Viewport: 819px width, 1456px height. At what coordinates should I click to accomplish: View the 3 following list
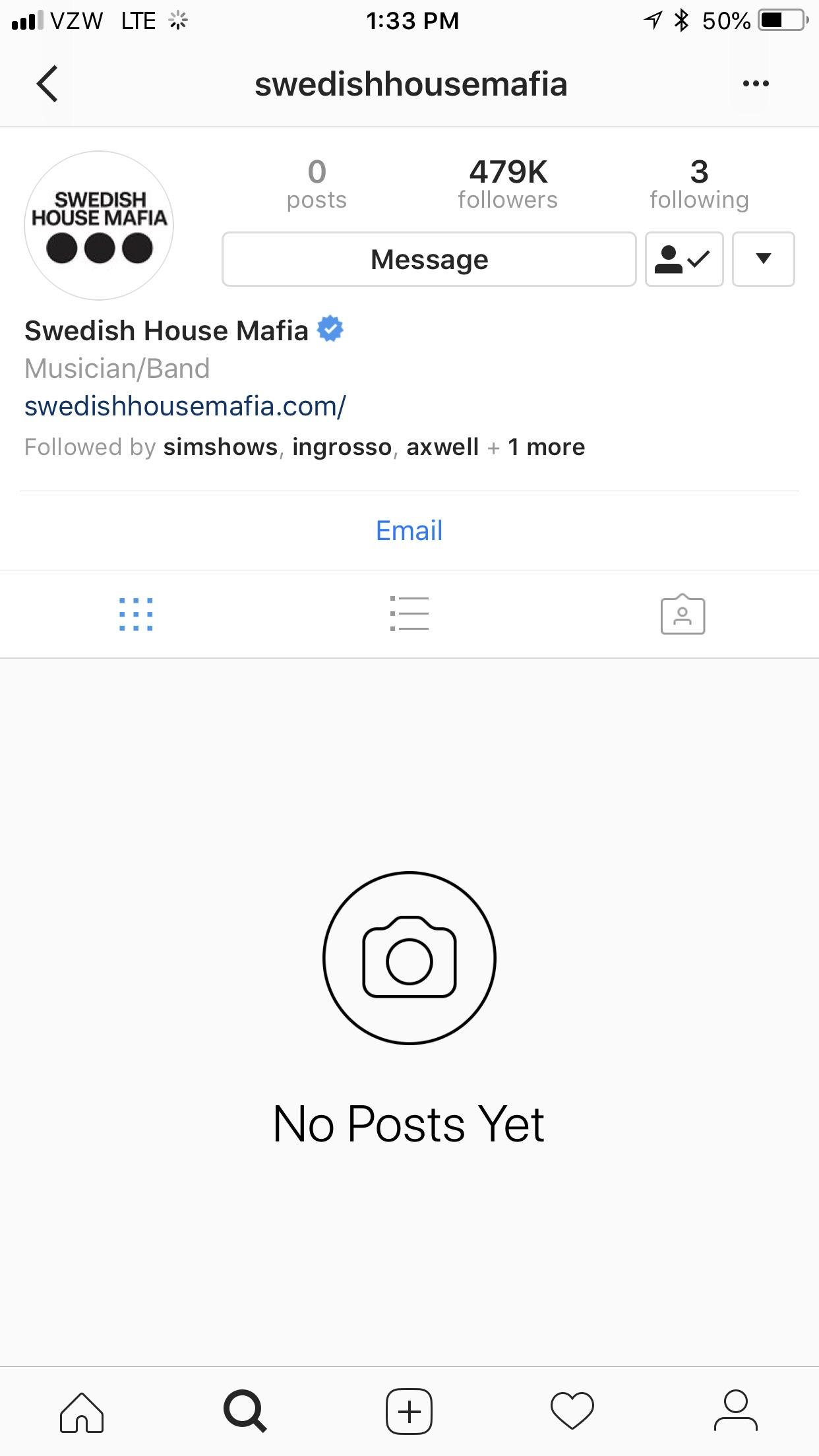pos(699,185)
